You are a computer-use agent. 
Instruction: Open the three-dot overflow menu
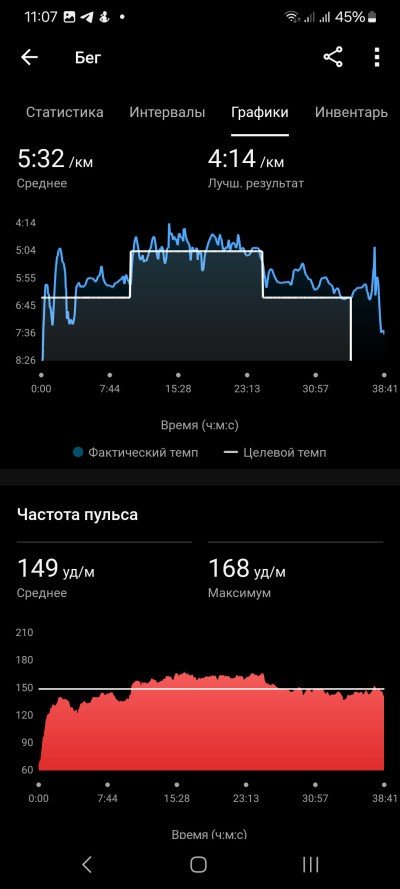tap(377, 57)
